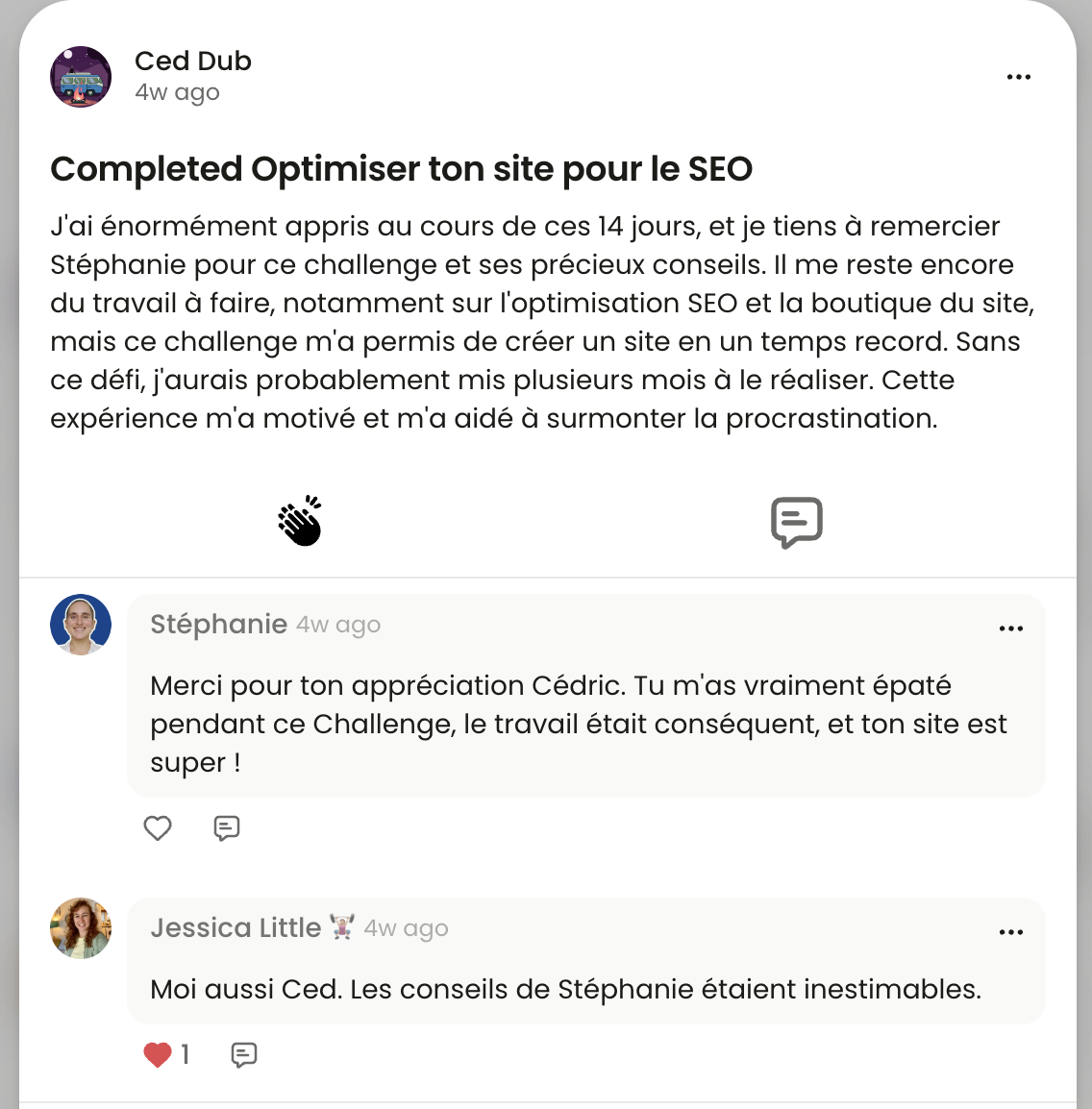Open Ced Dub's profile picture
1092x1109 pixels.
(x=81, y=77)
